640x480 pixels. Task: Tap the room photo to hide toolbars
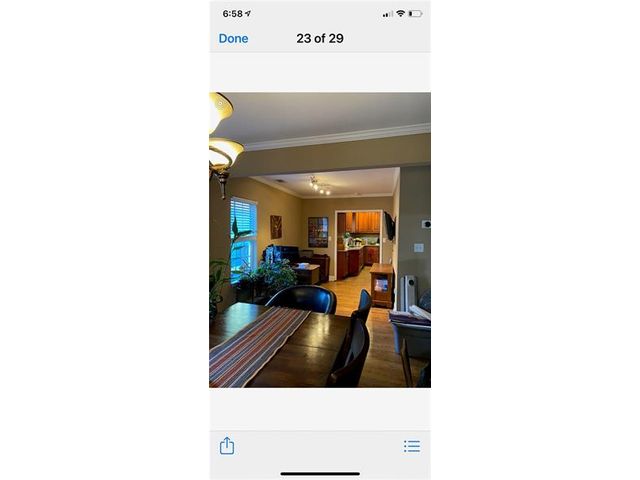[320, 240]
